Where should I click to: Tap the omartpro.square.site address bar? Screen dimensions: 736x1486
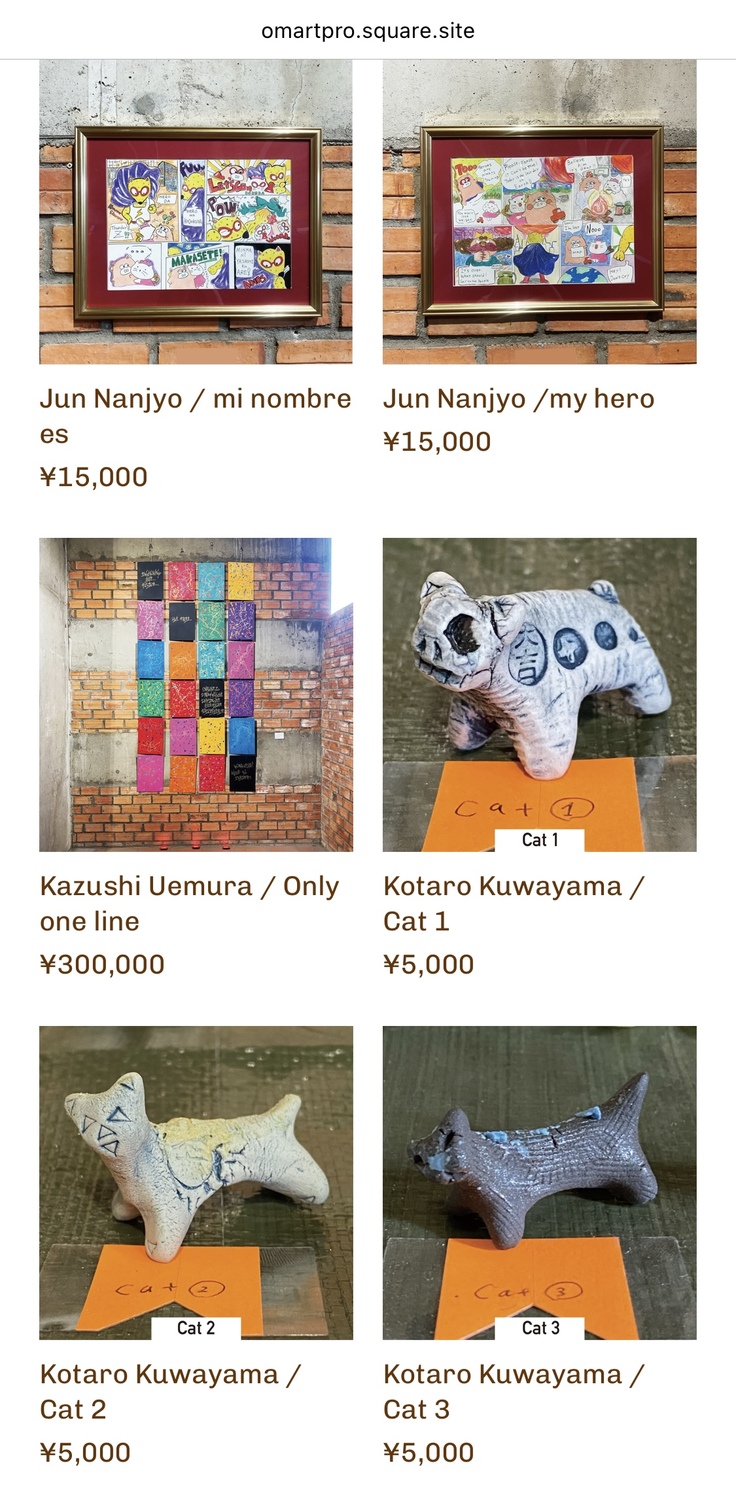point(368,31)
